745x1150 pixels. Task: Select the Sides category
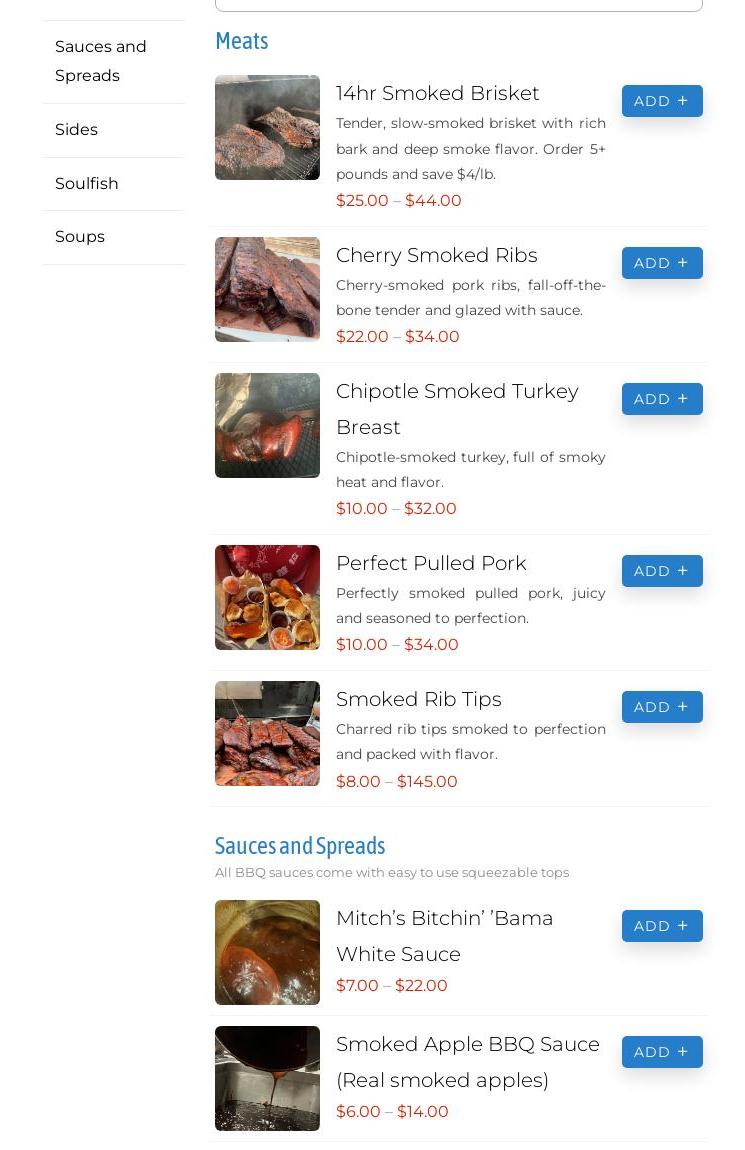[76, 130]
